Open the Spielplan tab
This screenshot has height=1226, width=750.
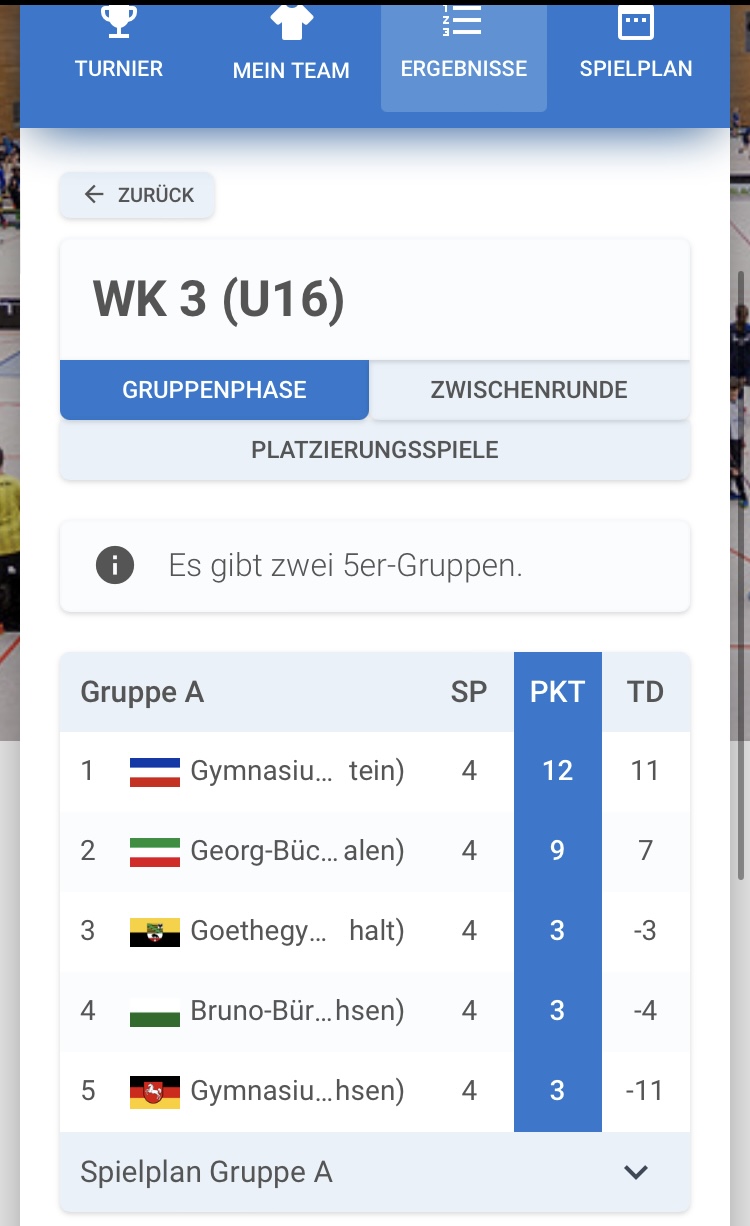point(636,55)
